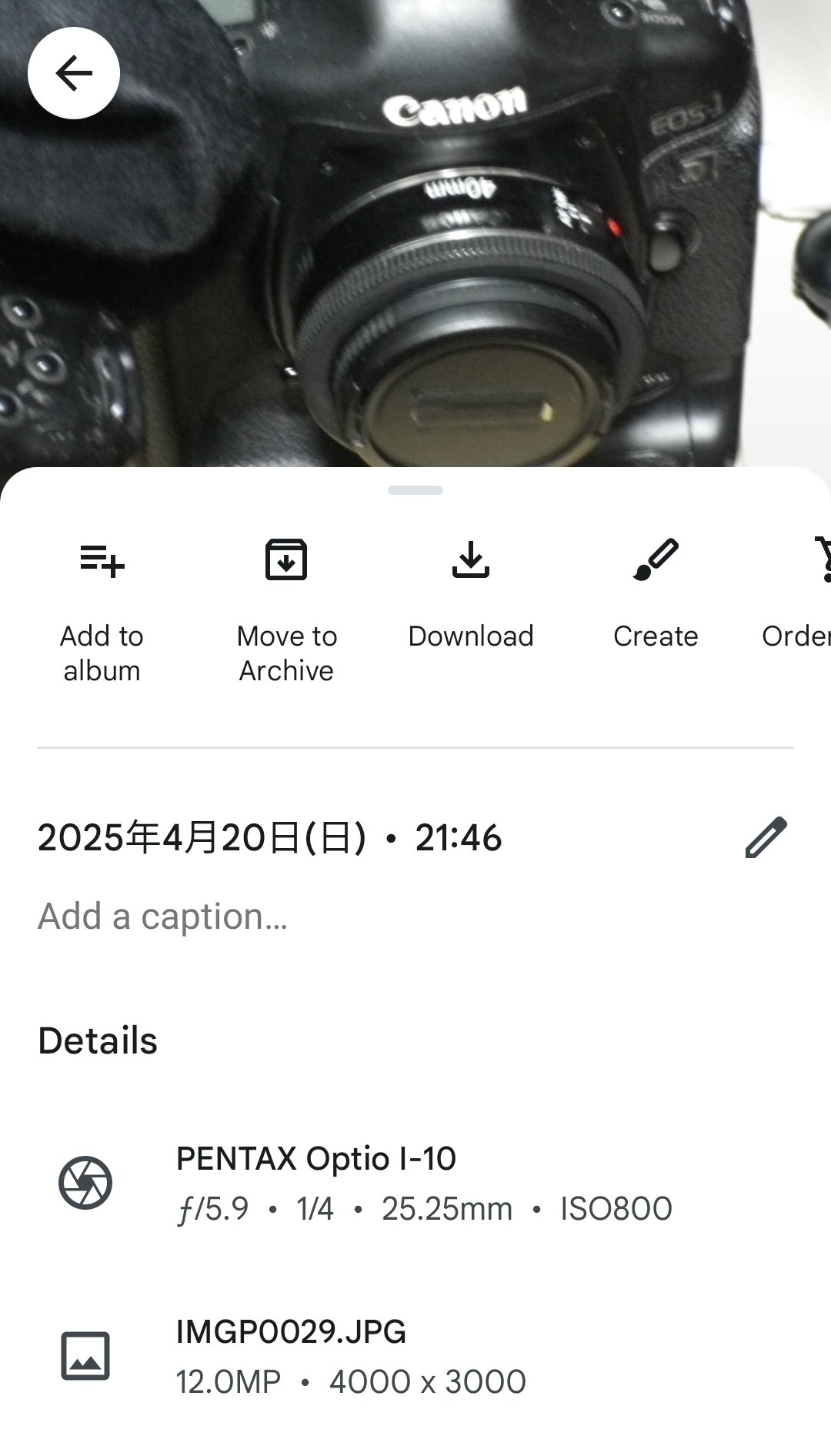Move the photo to Archive
The height and width of the screenshot is (1456, 831).
(286, 608)
